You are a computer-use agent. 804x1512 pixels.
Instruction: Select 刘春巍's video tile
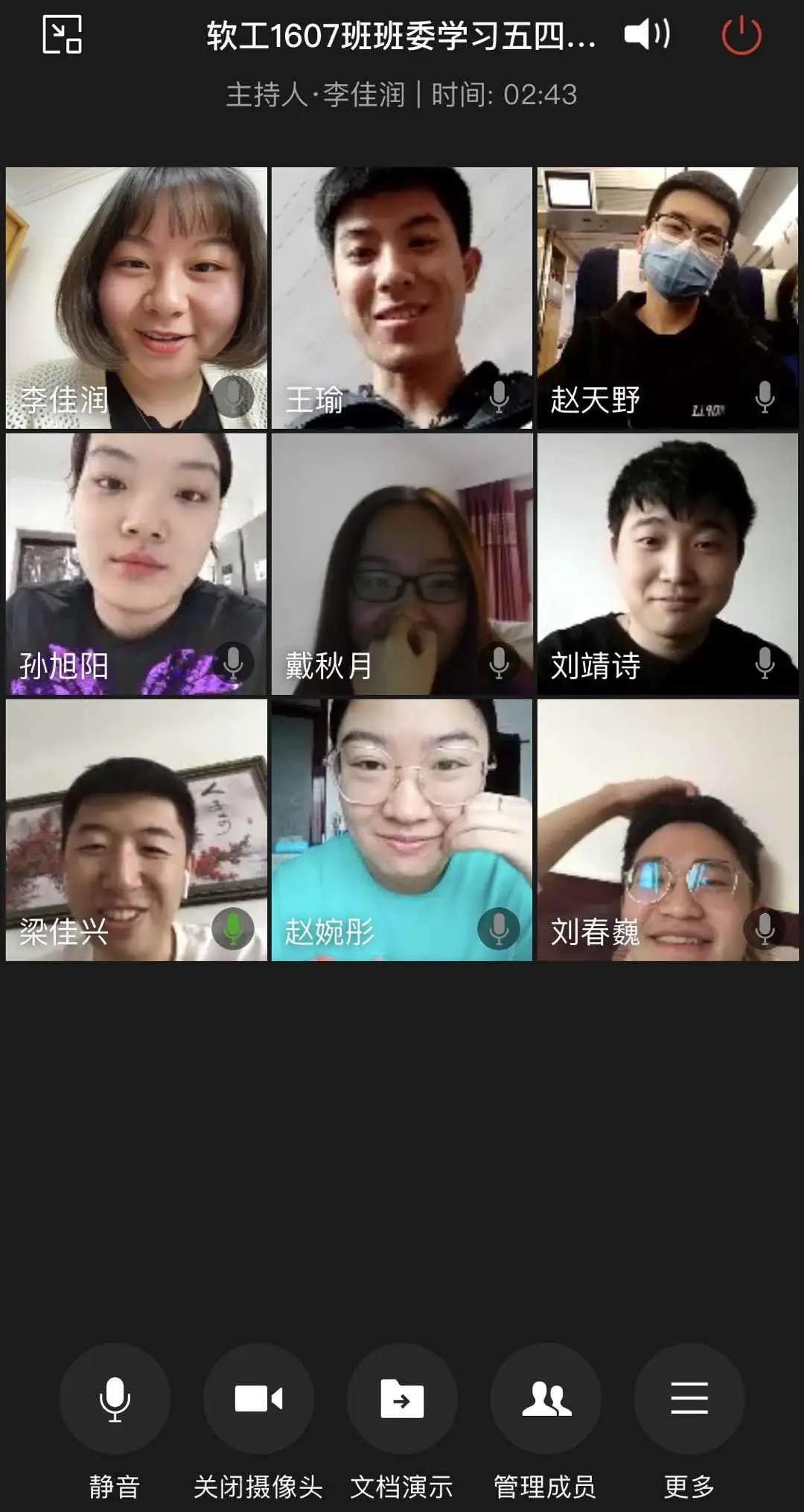(668, 830)
